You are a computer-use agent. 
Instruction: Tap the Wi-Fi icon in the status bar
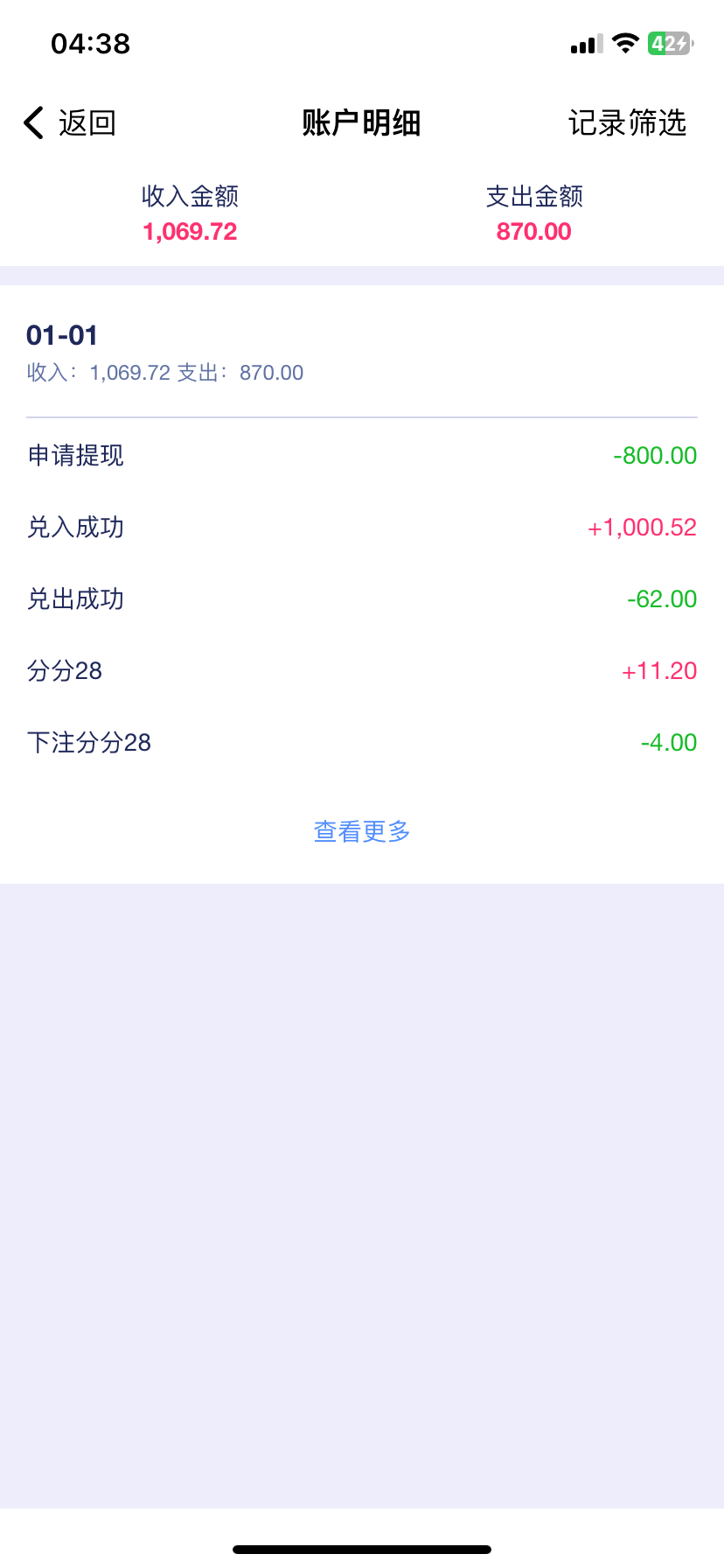tap(626, 42)
